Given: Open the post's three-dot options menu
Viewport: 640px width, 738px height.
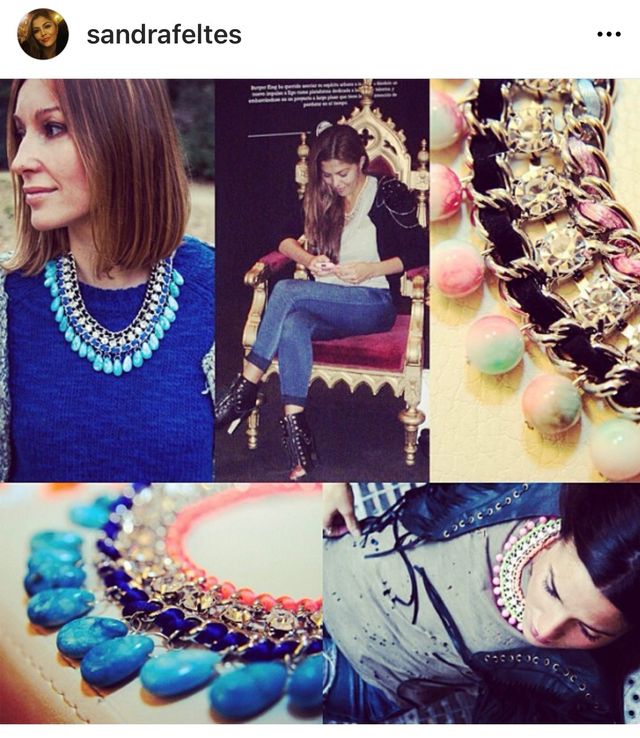Looking at the screenshot, I should tap(608, 35).
